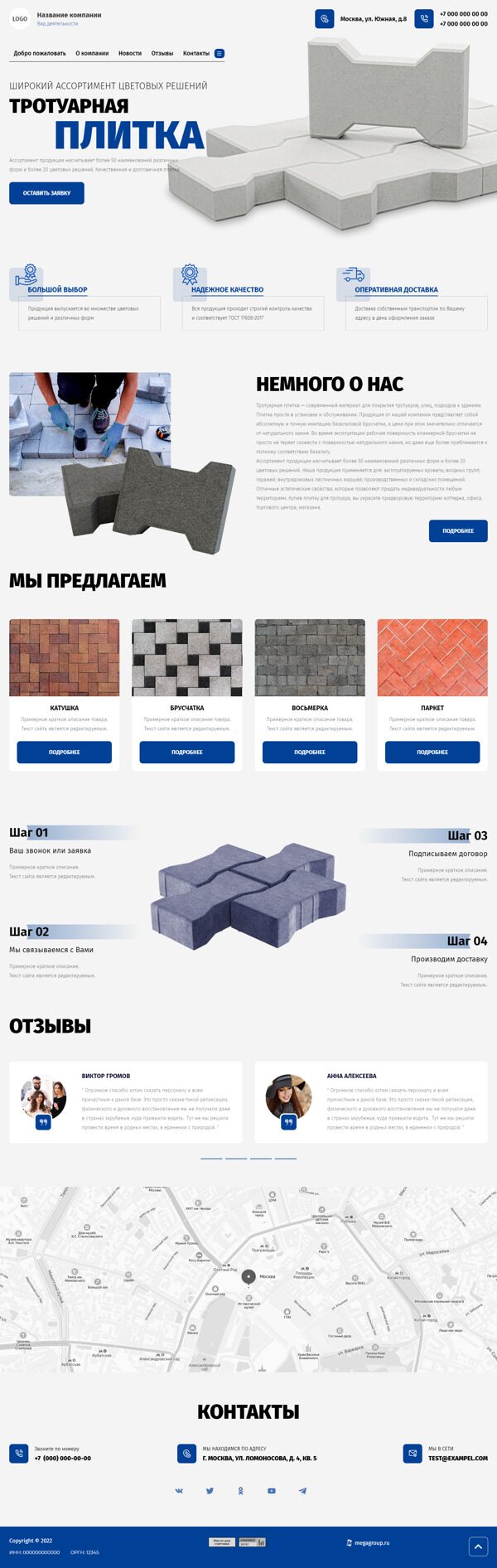Image resolution: width=497 pixels, height=1568 pixels.
Task: Open Подробнее for the Брусчатка tile
Action: point(187,752)
